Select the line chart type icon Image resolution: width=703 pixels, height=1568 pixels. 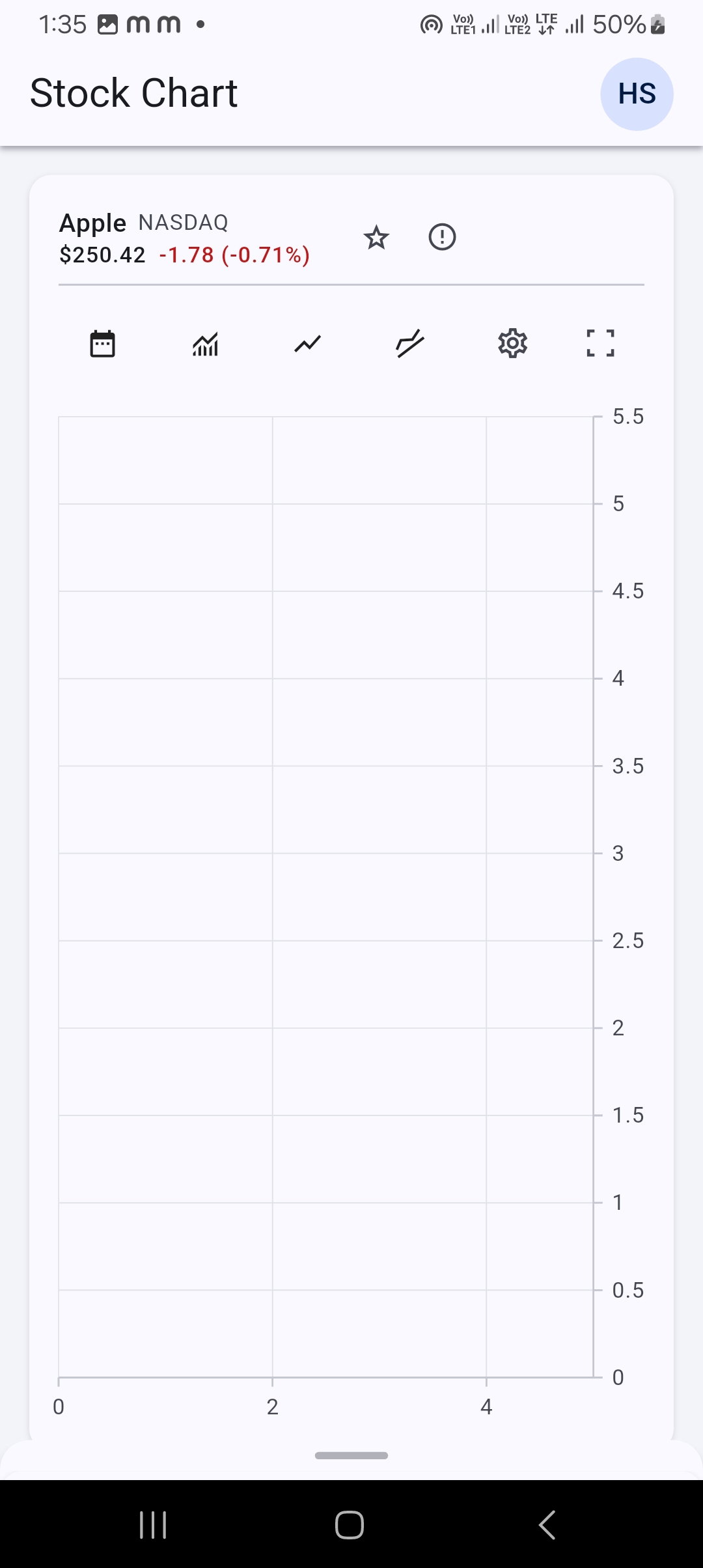307,343
